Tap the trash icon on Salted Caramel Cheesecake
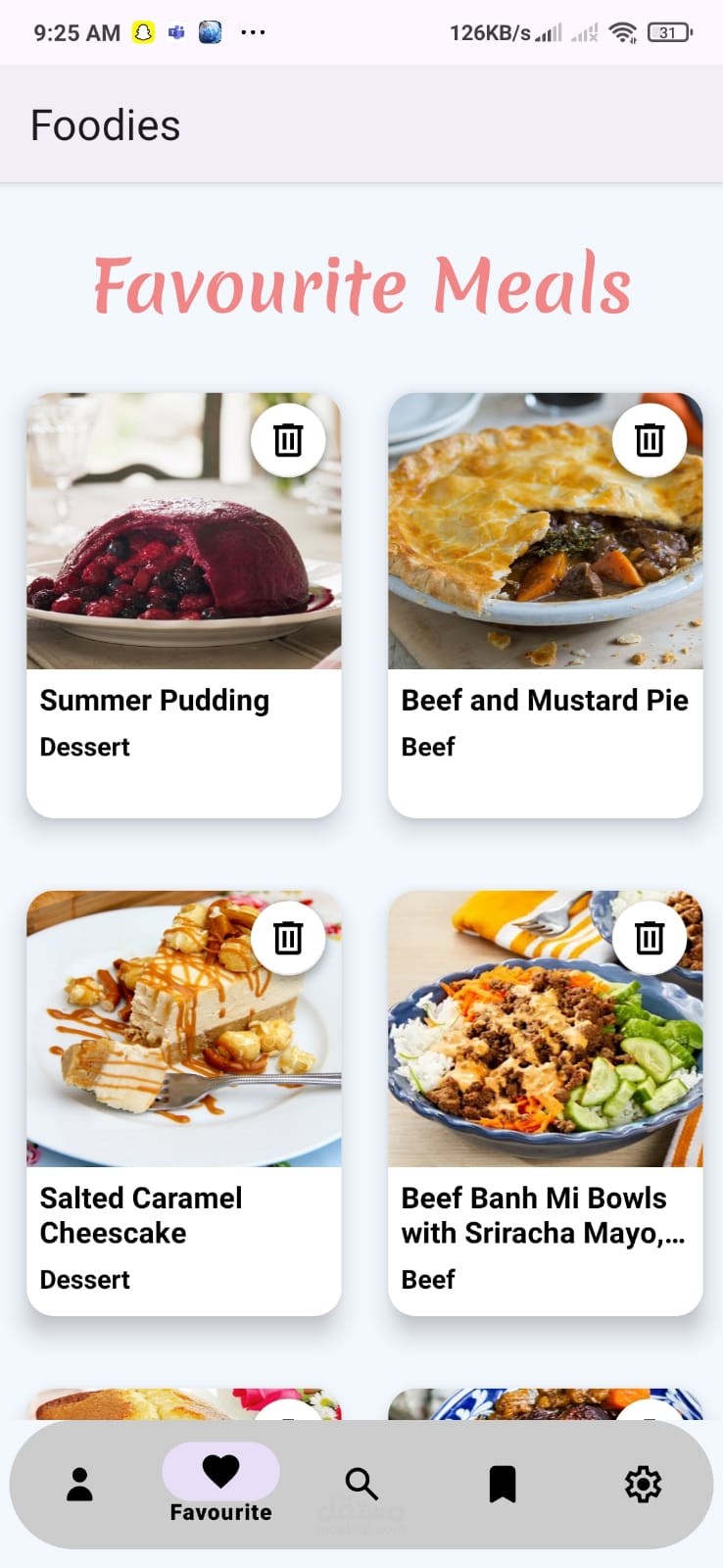 (x=288, y=938)
